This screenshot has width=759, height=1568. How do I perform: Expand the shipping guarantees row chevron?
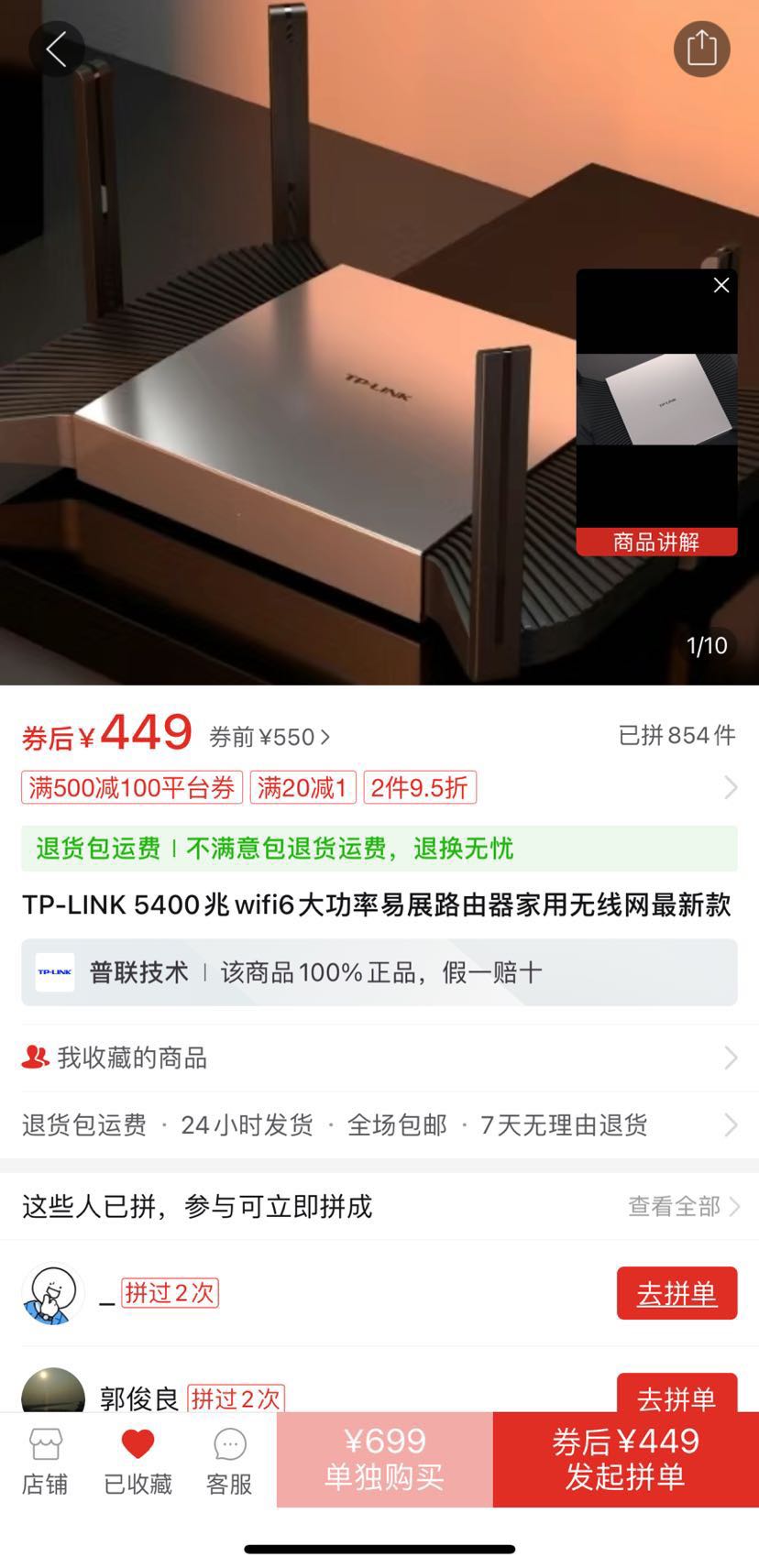pyautogui.click(x=729, y=1124)
